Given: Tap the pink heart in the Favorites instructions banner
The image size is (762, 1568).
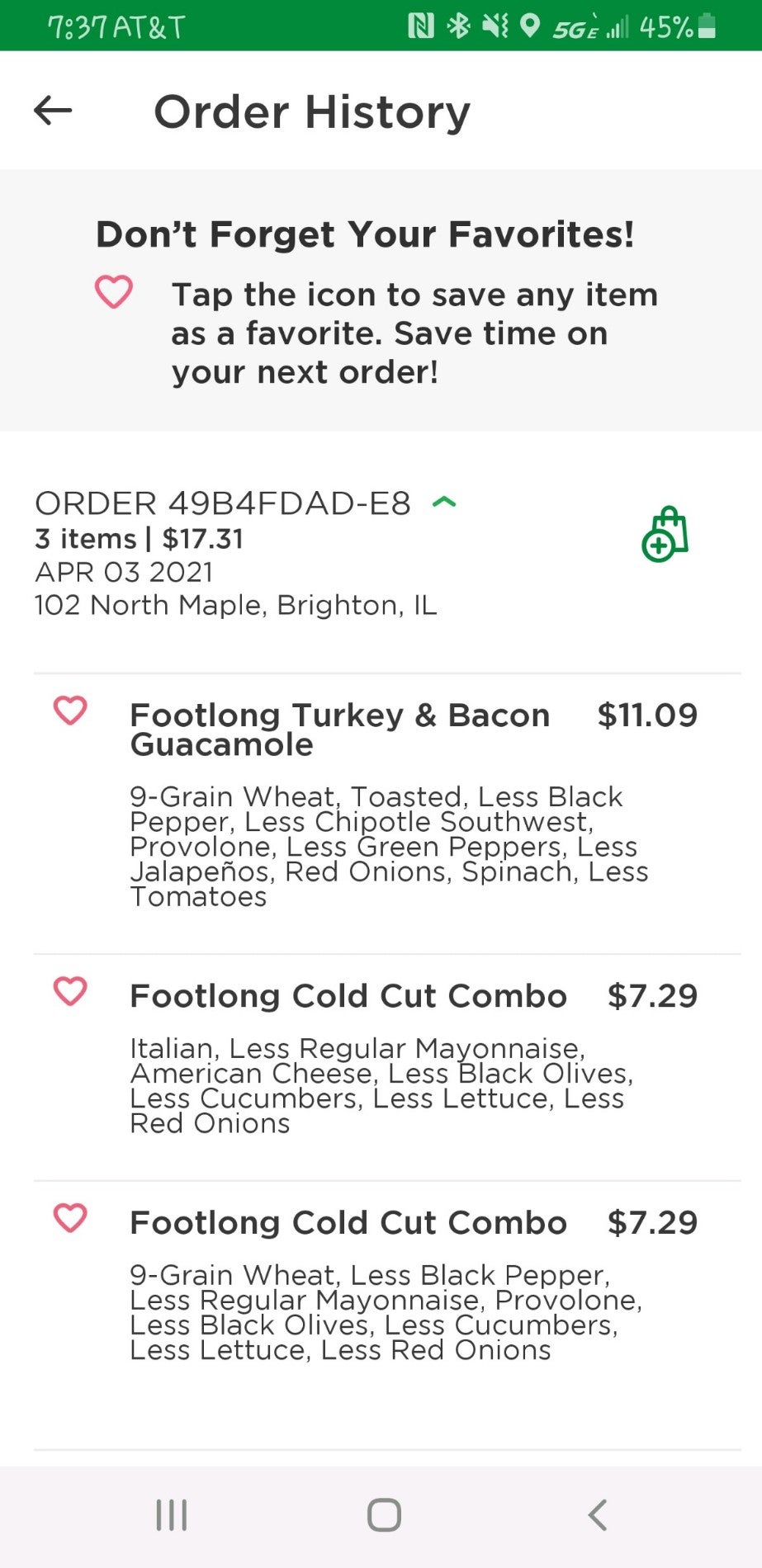Looking at the screenshot, I should point(113,291).
